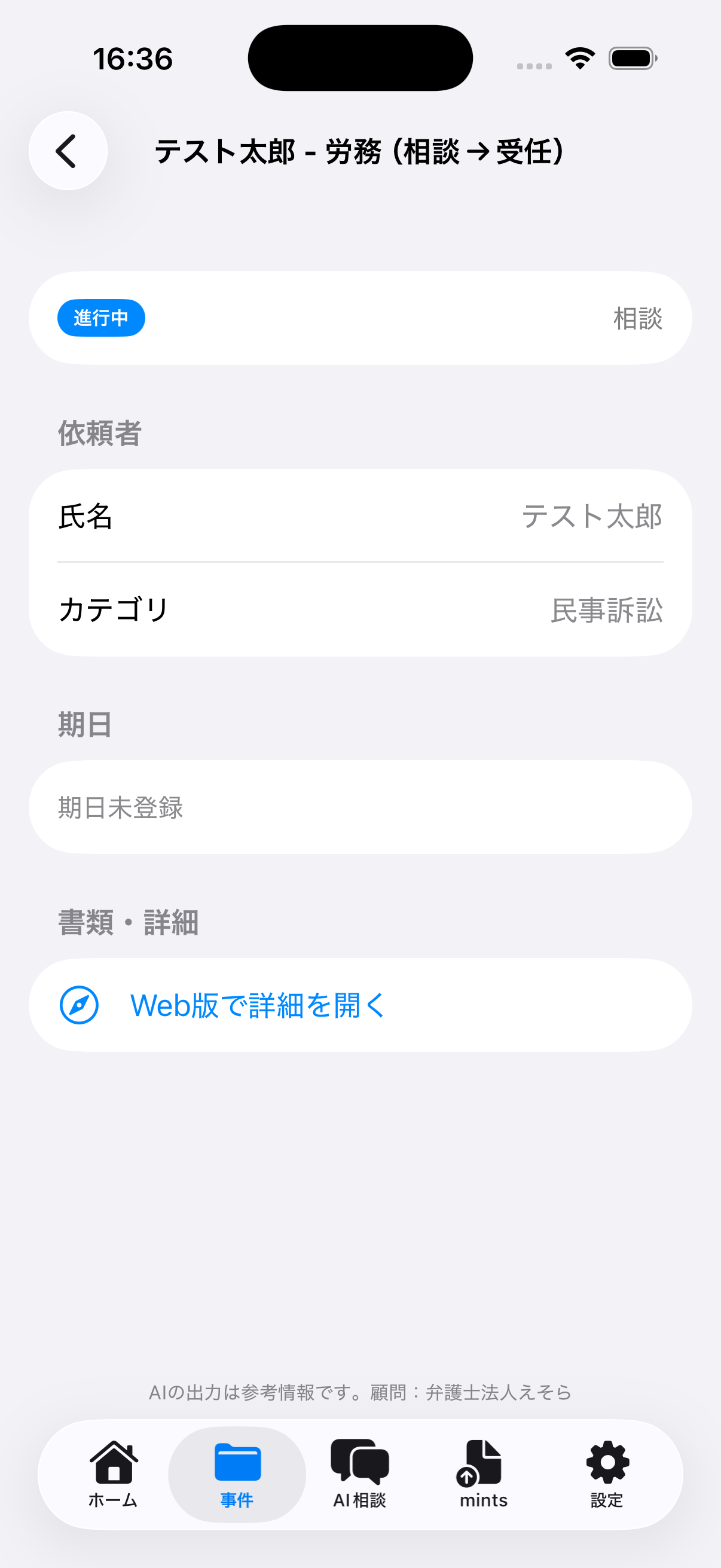Go back using the top-left arrow

(68, 151)
